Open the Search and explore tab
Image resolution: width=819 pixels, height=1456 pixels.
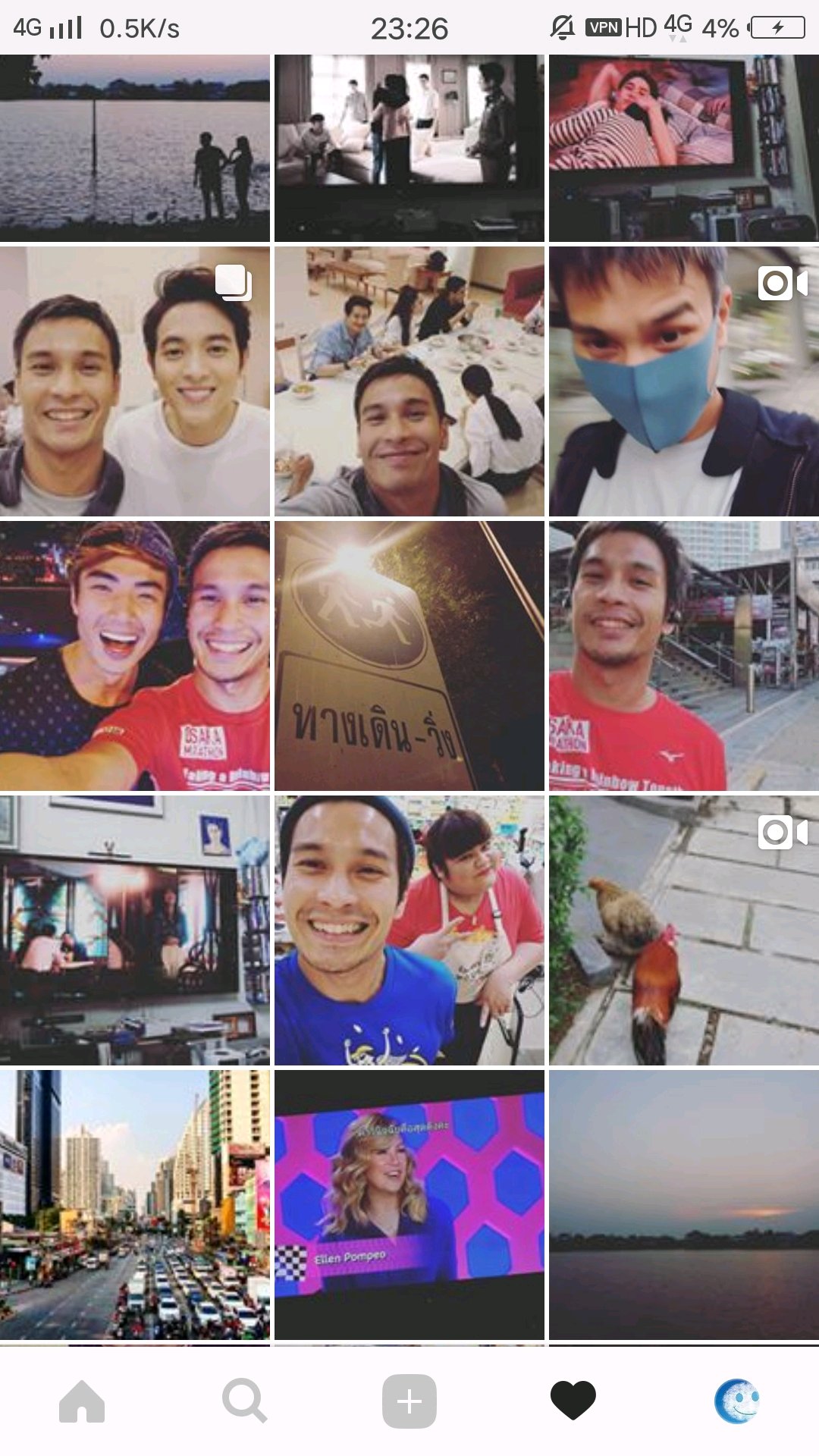[244, 1401]
